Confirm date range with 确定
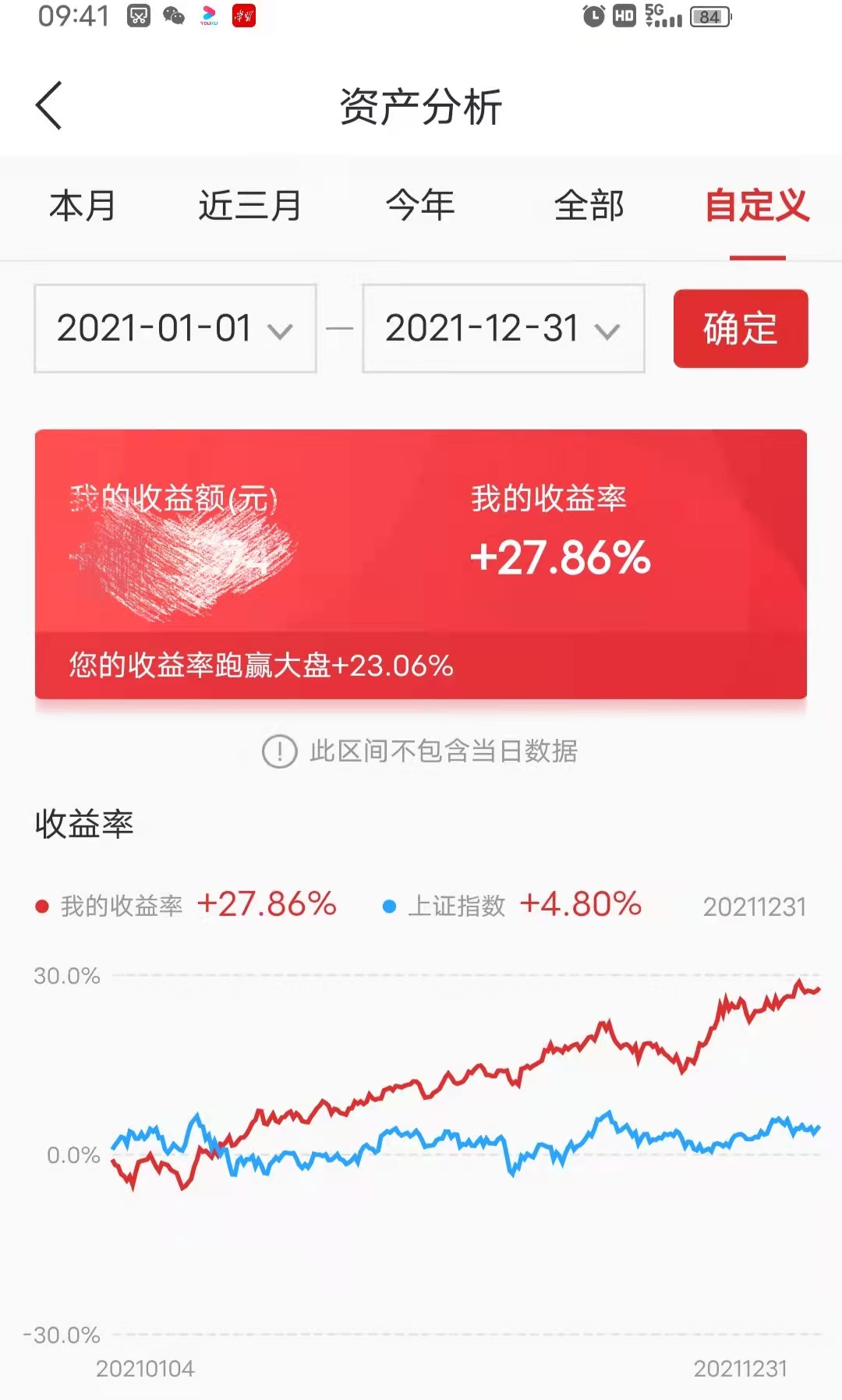842x1400 pixels. point(740,328)
